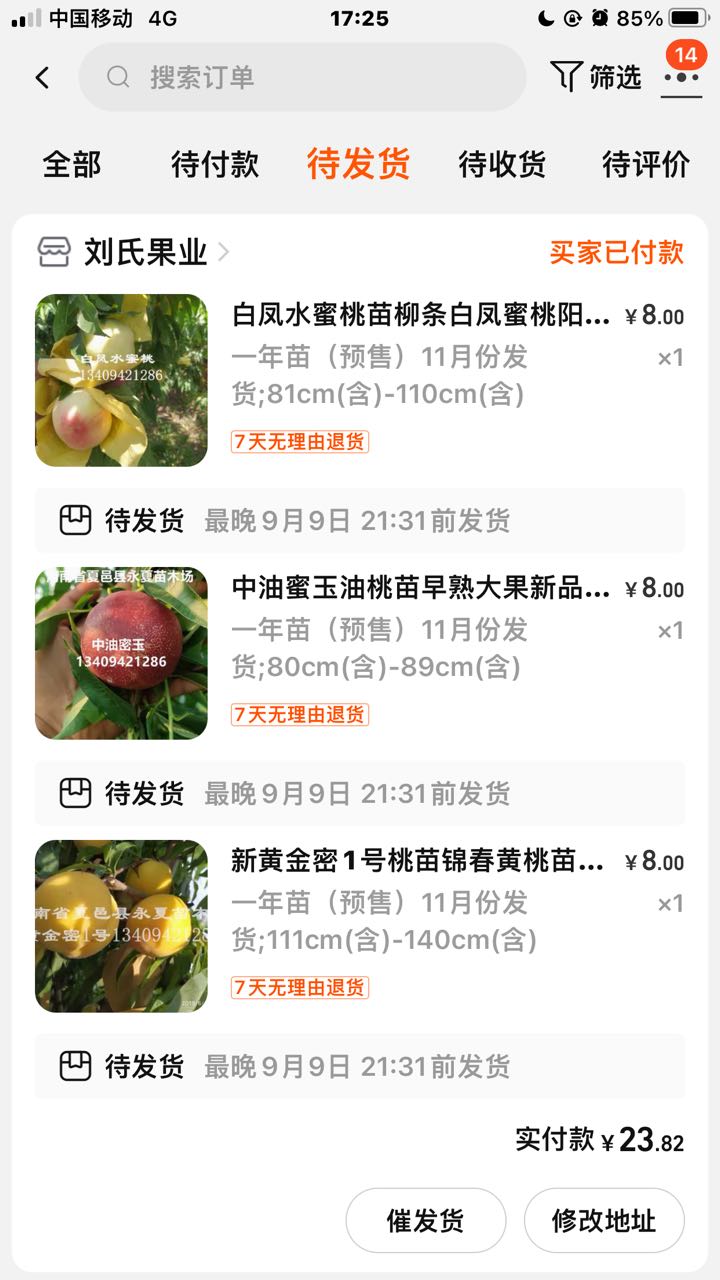Select the 待发货 tab

[x=358, y=164]
